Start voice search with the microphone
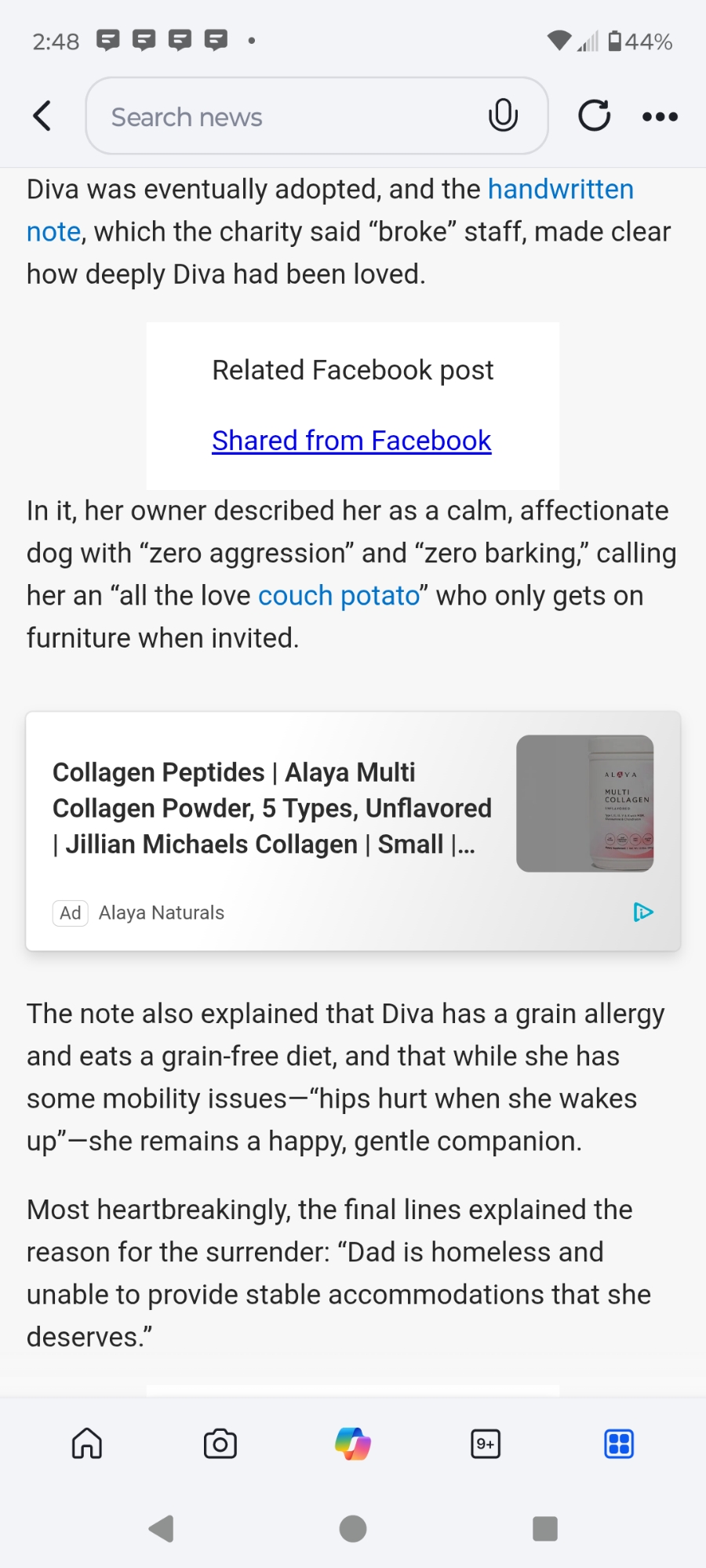 (x=503, y=116)
